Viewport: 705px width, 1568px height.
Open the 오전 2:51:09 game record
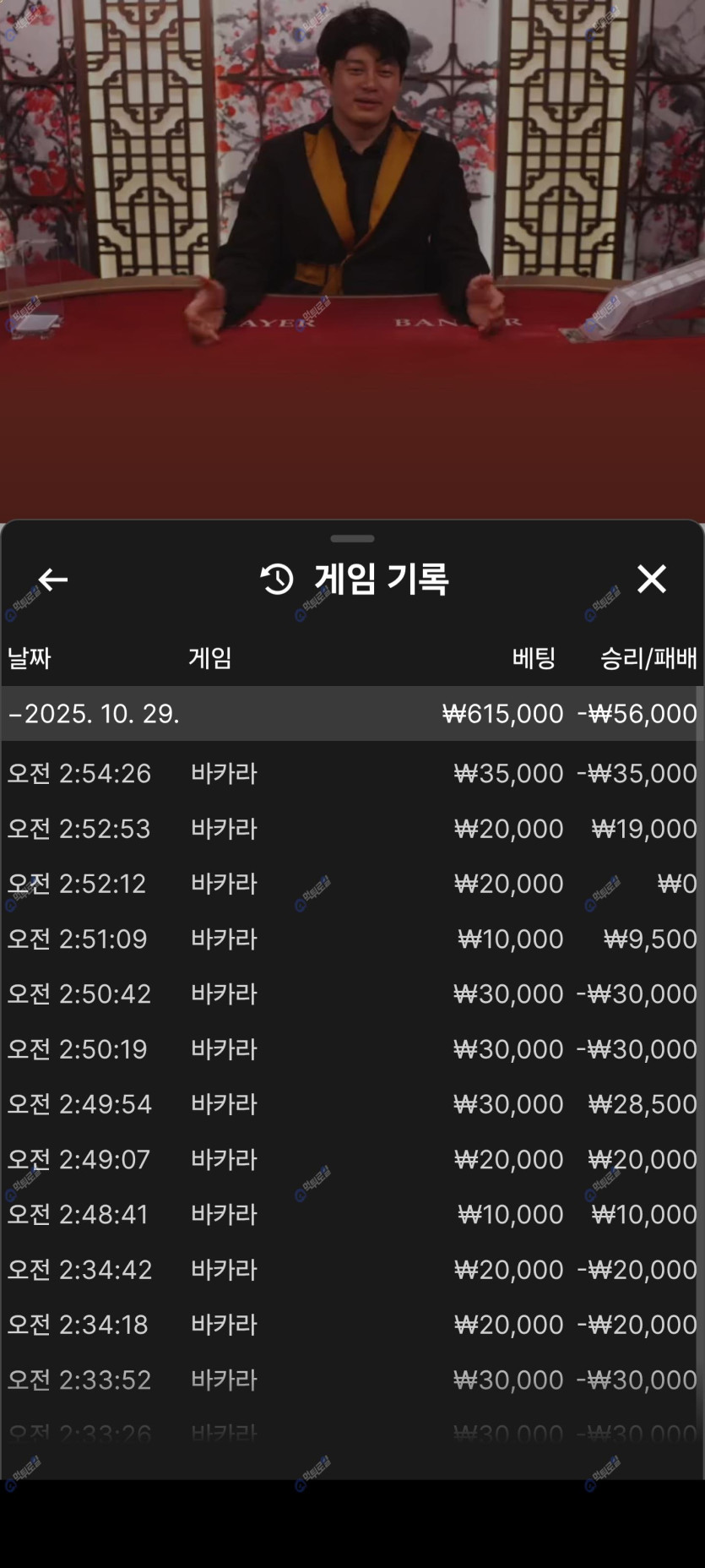(351, 939)
